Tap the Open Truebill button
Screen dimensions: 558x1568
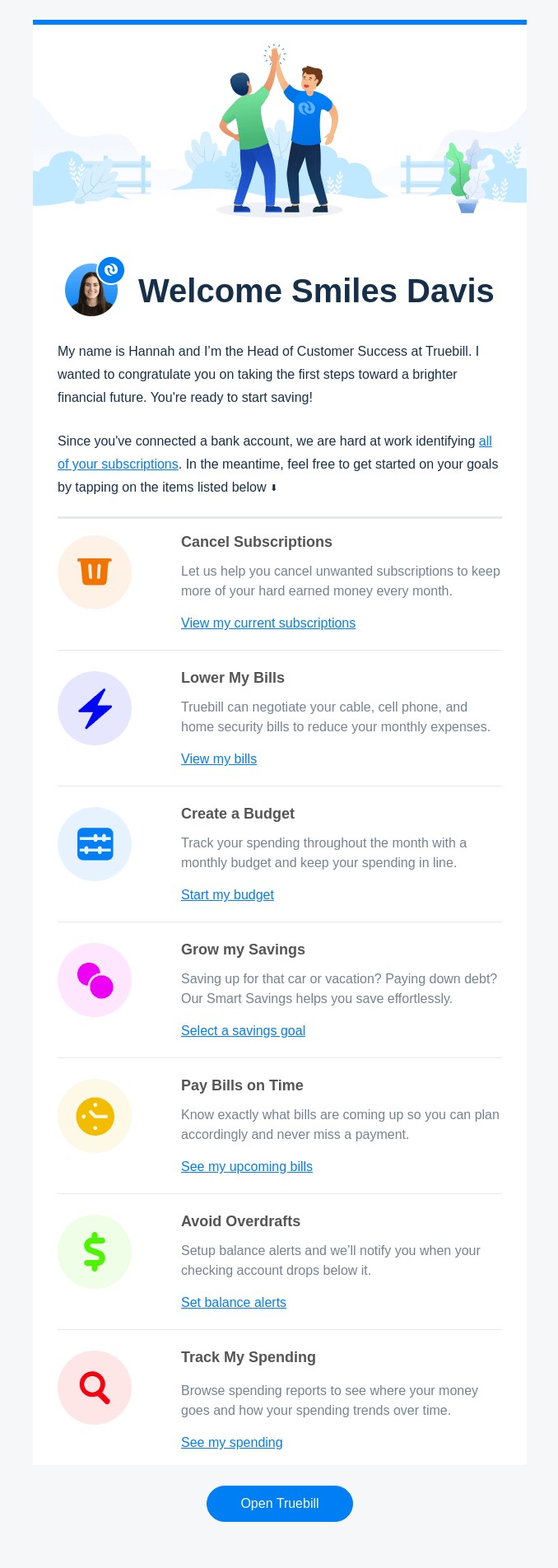[280, 1503]
